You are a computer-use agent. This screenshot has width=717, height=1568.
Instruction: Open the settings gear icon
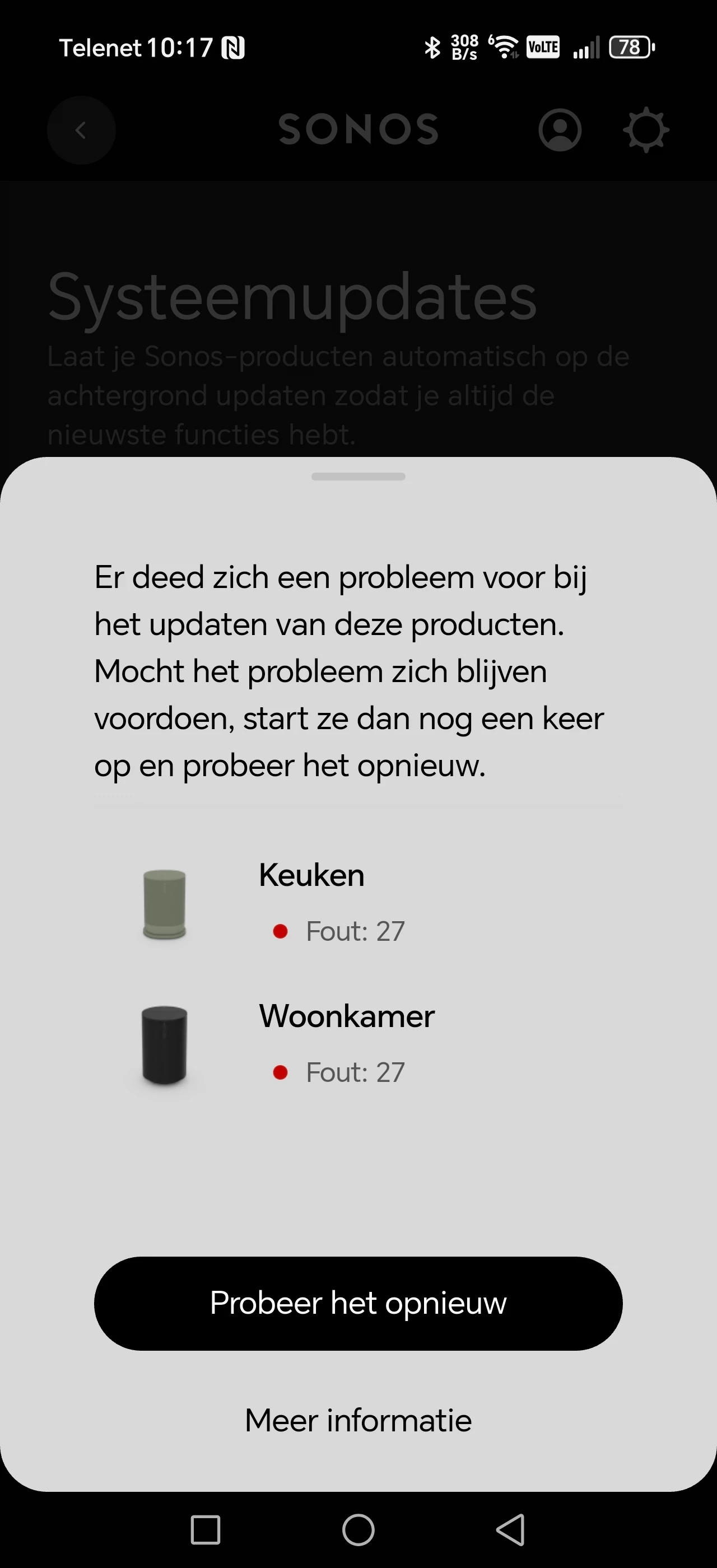pyautogui.click(x=646, y=130)
